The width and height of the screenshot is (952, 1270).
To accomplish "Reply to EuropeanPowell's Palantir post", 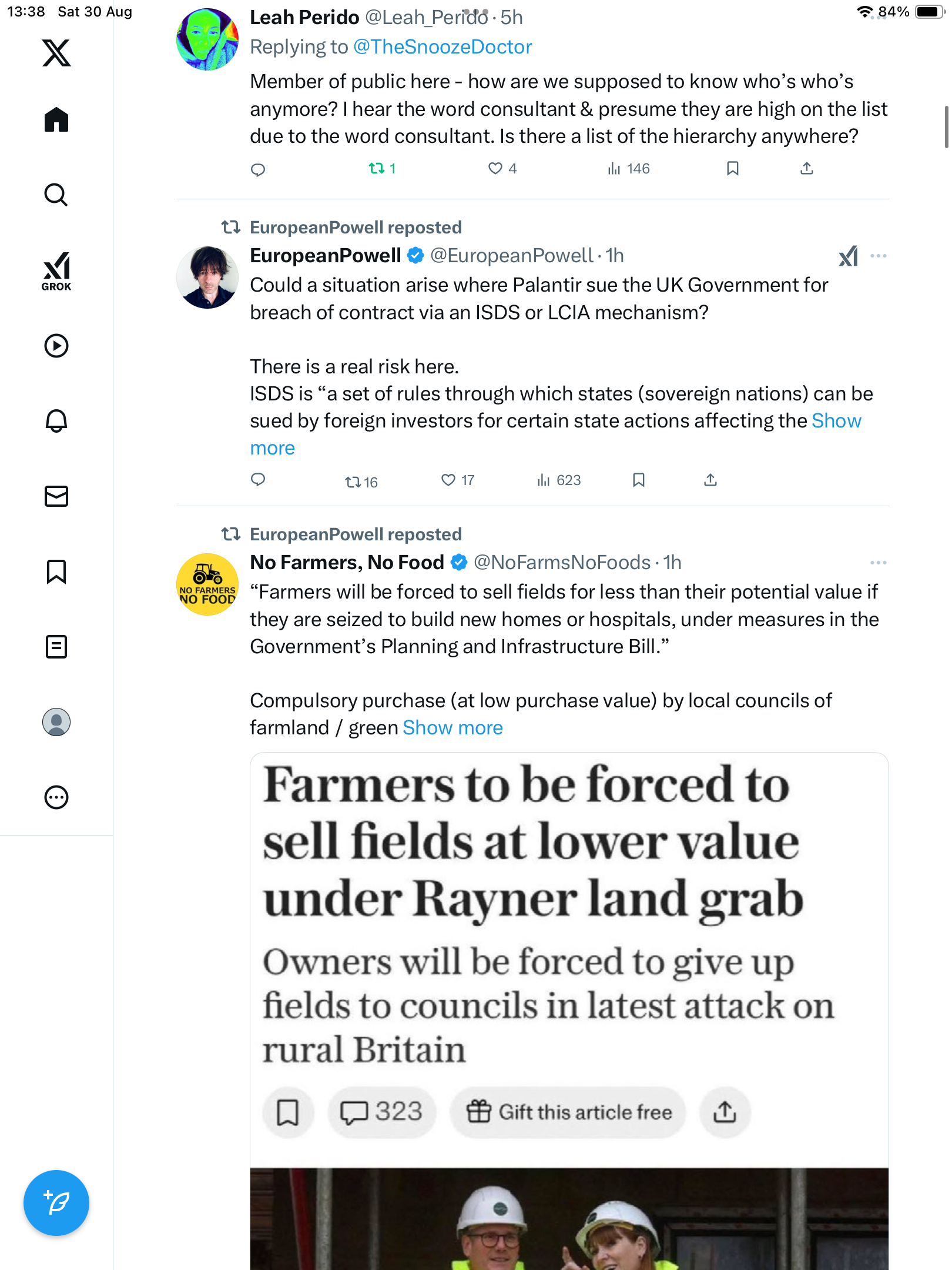I will point(258,480).
